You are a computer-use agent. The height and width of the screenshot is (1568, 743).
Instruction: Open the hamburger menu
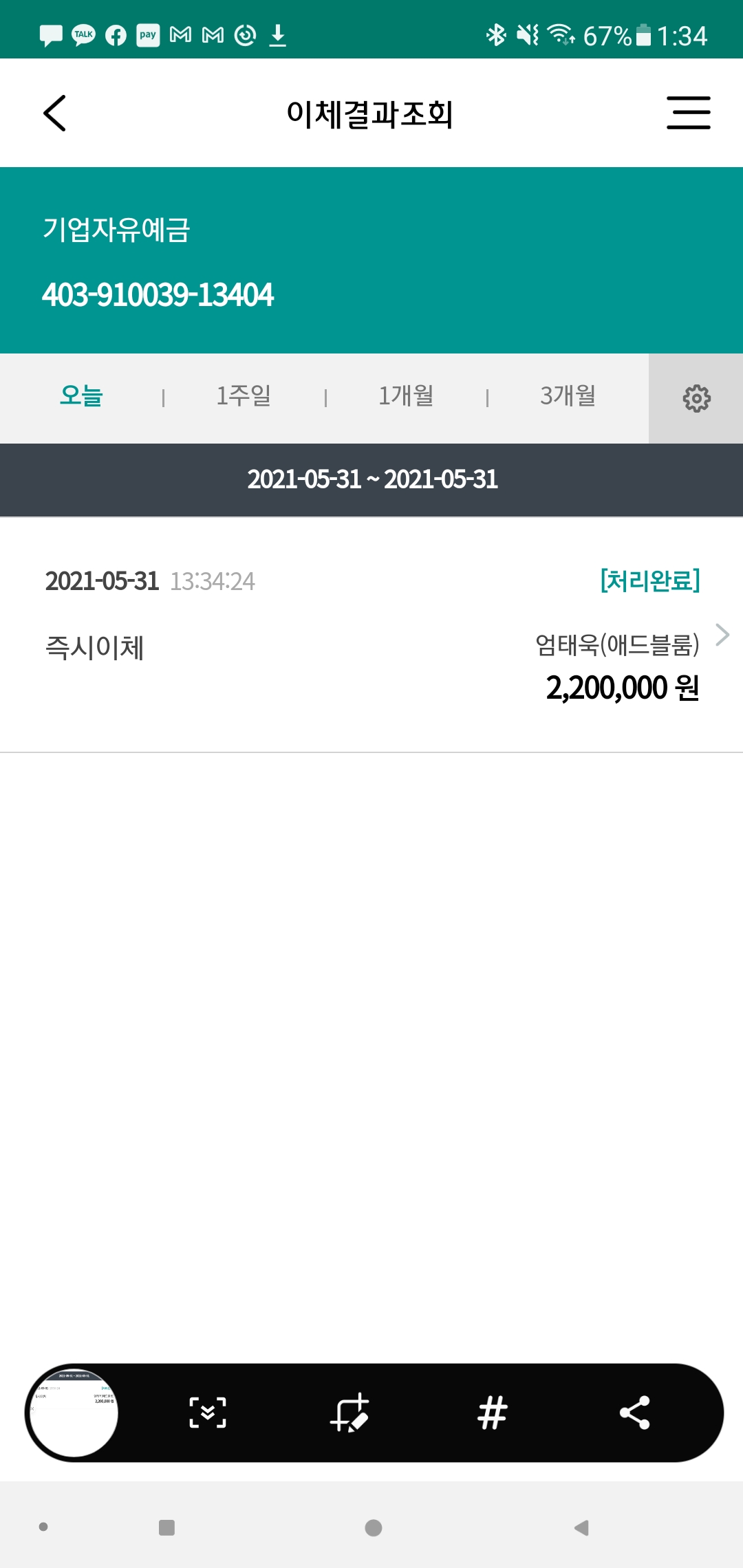(x=688, y=113)
